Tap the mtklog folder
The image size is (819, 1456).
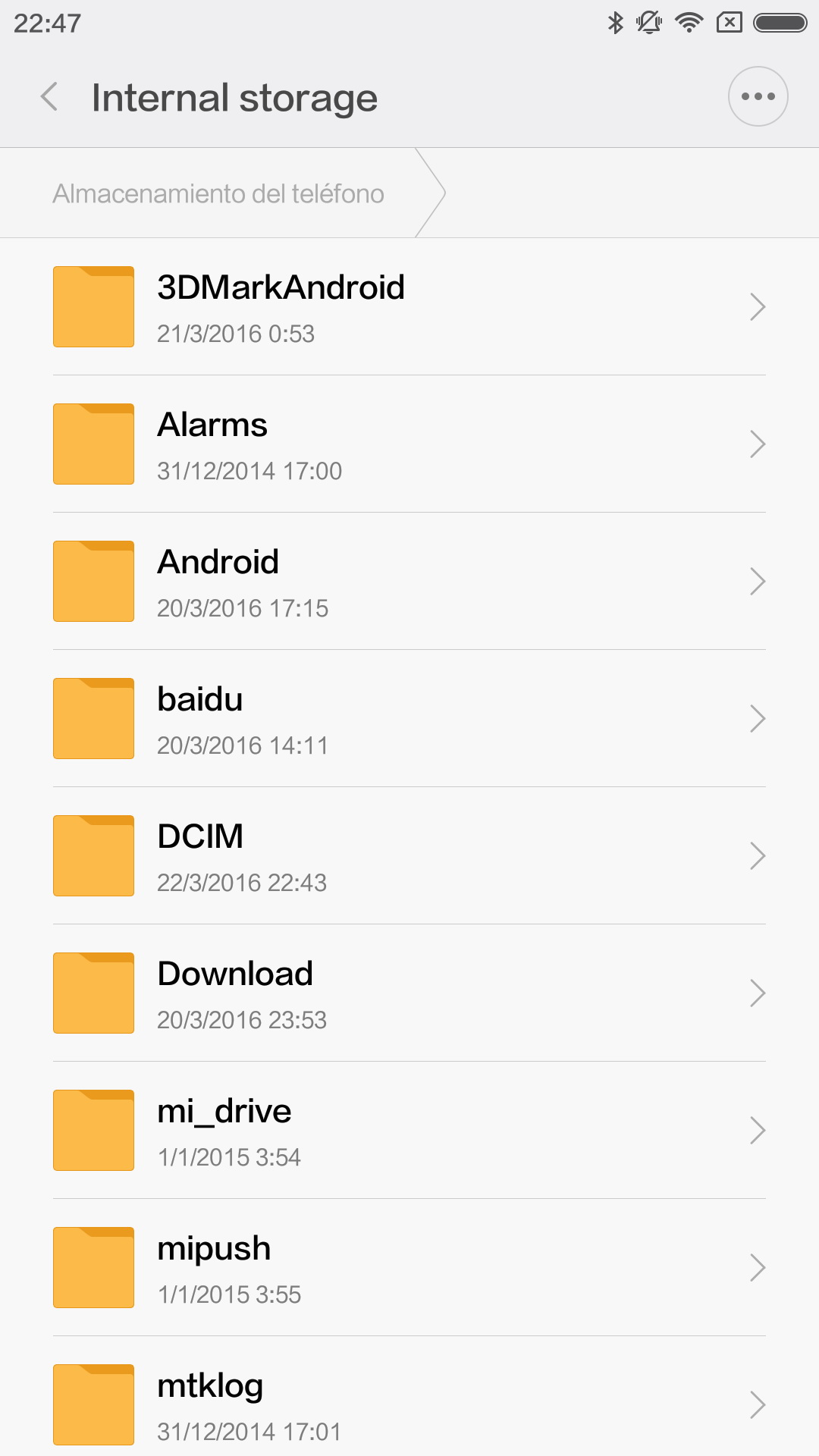pos(409,1405)
